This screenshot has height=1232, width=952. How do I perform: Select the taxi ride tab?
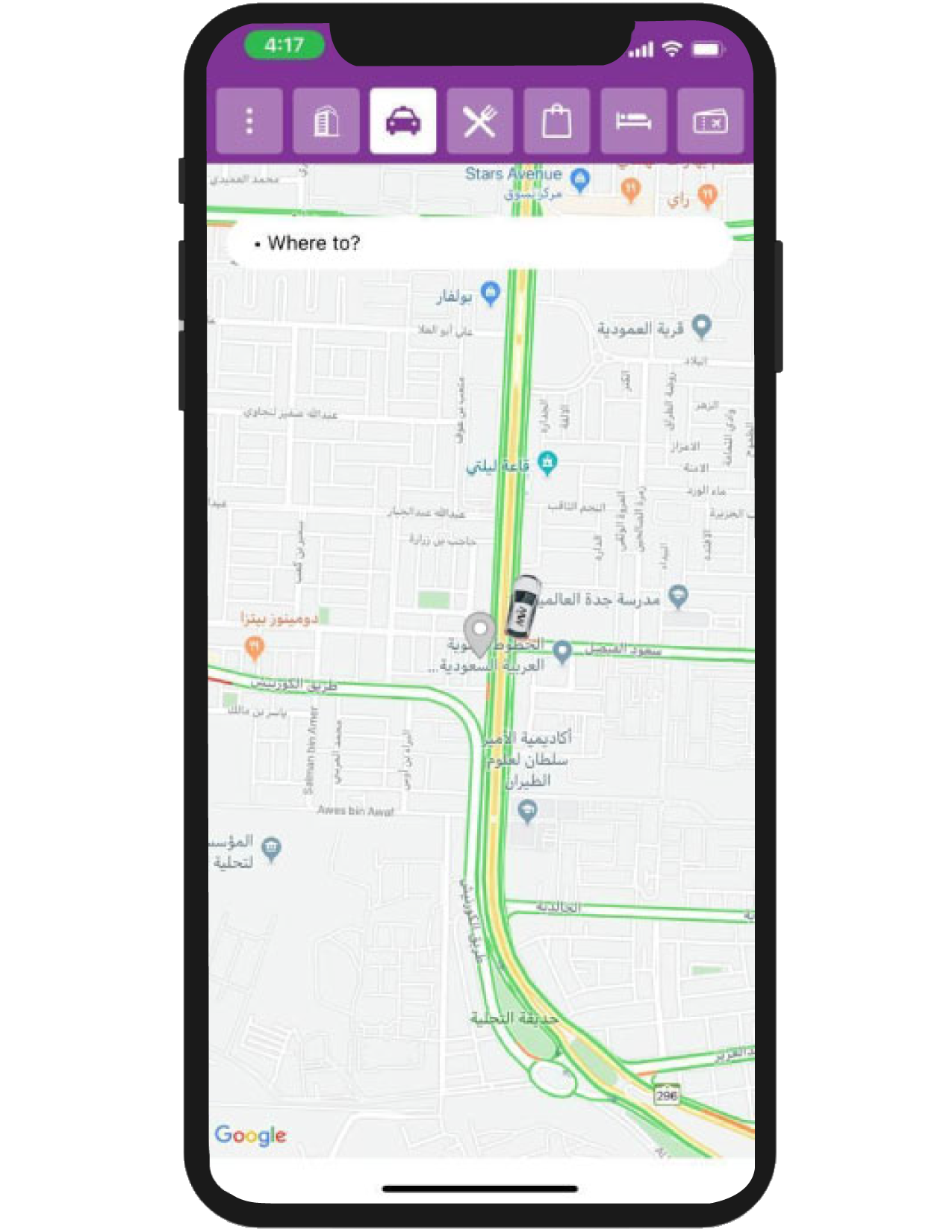403,121
